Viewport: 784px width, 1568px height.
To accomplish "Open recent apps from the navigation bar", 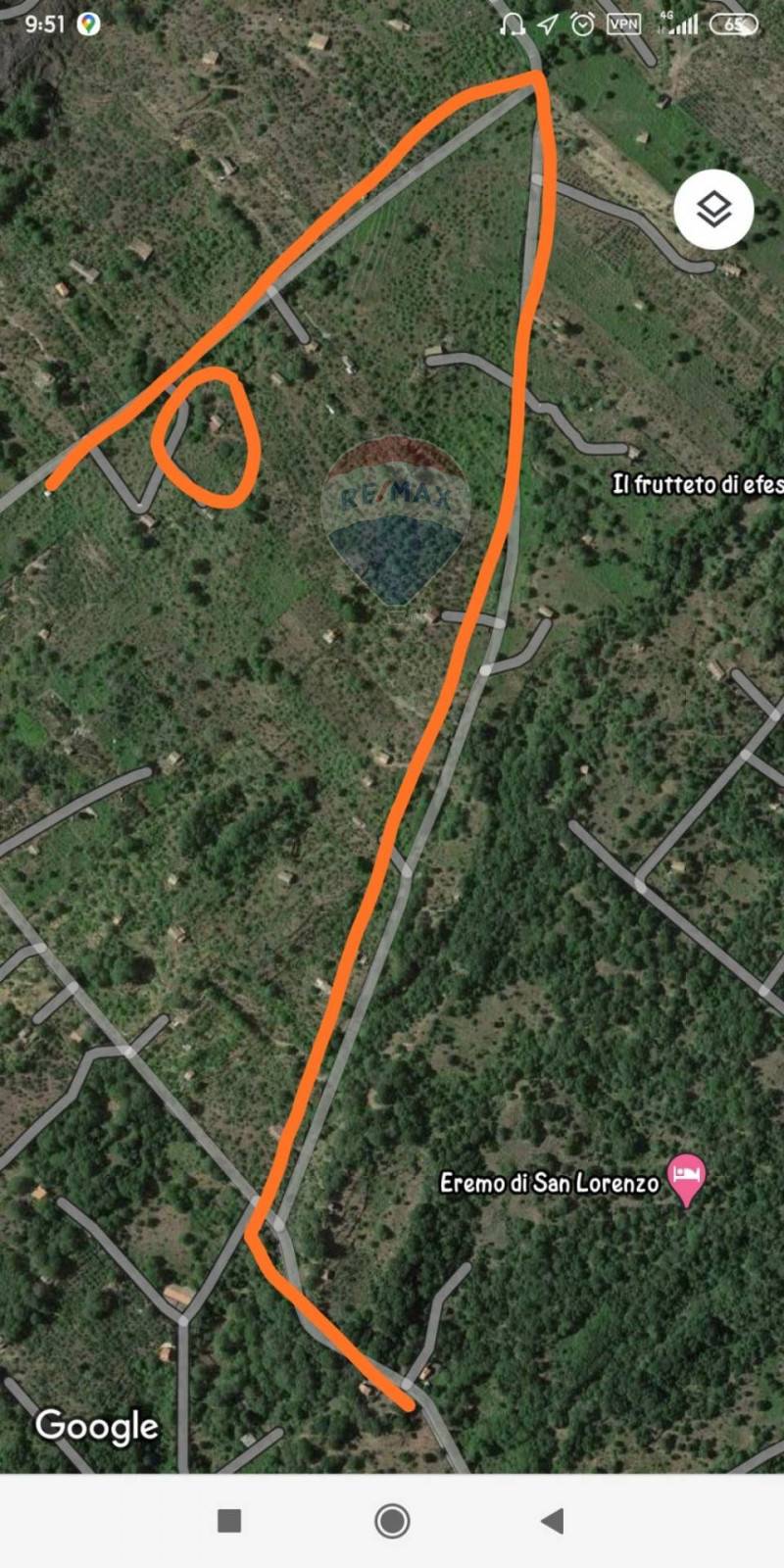I will [x=229, y=1520].
